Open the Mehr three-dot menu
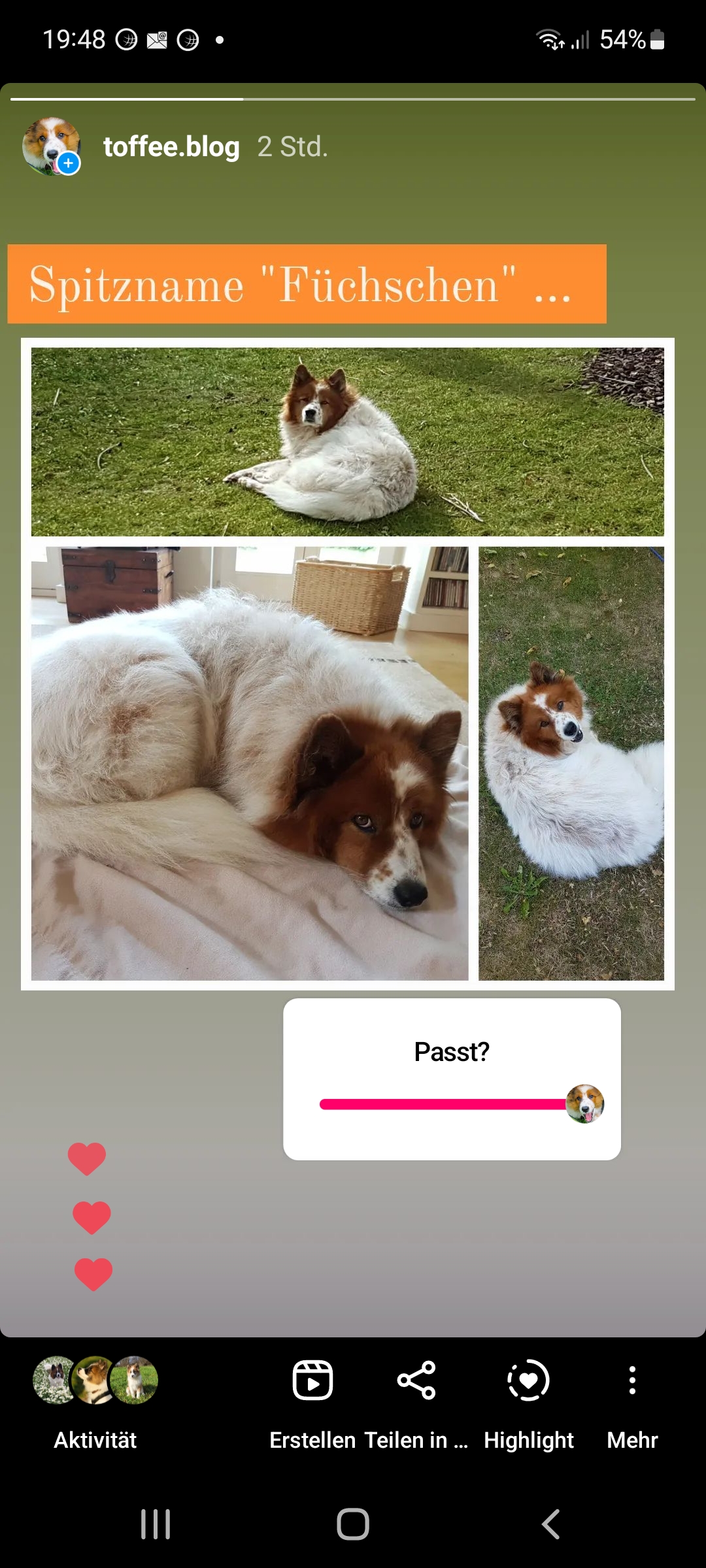Viewport: 706px width, 1568px height. [631, 1380]
